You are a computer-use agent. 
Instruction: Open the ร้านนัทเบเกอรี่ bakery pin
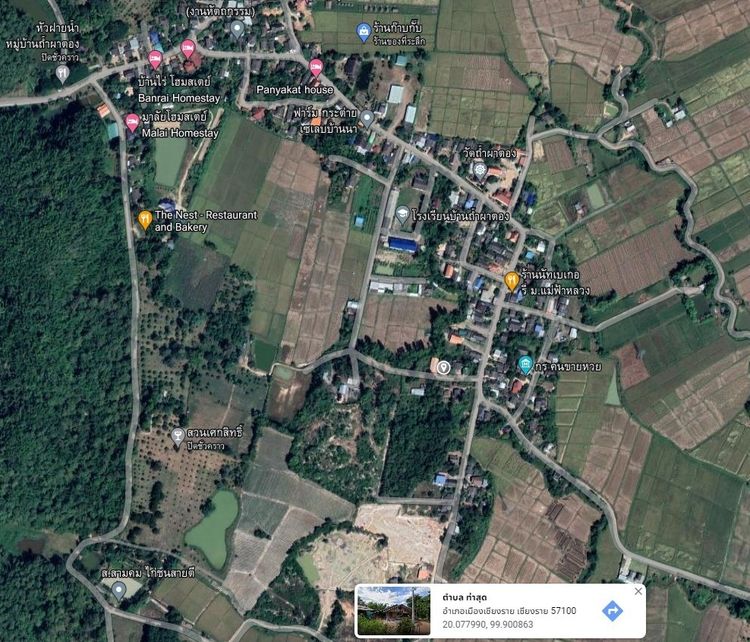click(512, 281)
